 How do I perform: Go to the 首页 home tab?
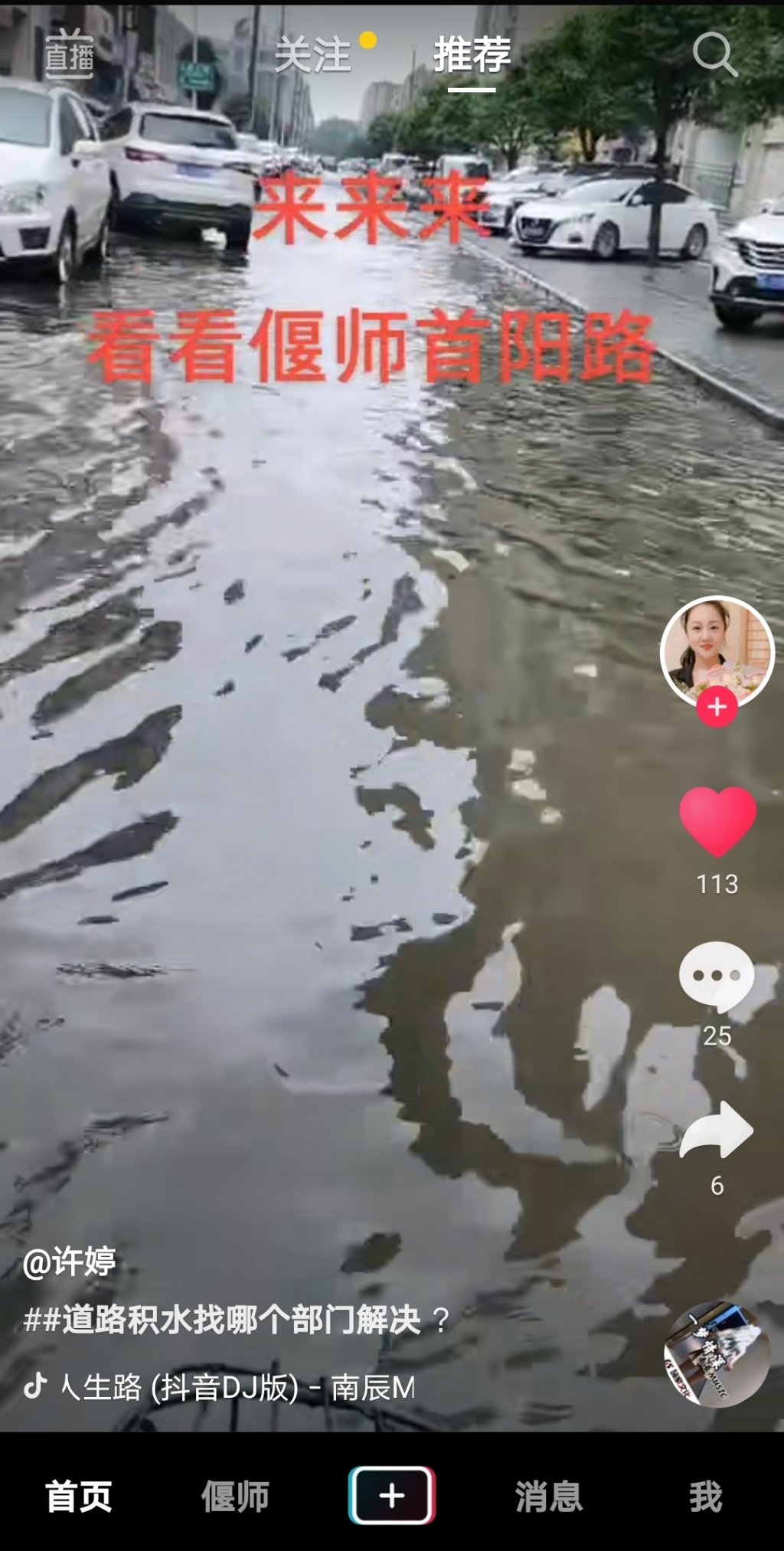(79, 1496)
